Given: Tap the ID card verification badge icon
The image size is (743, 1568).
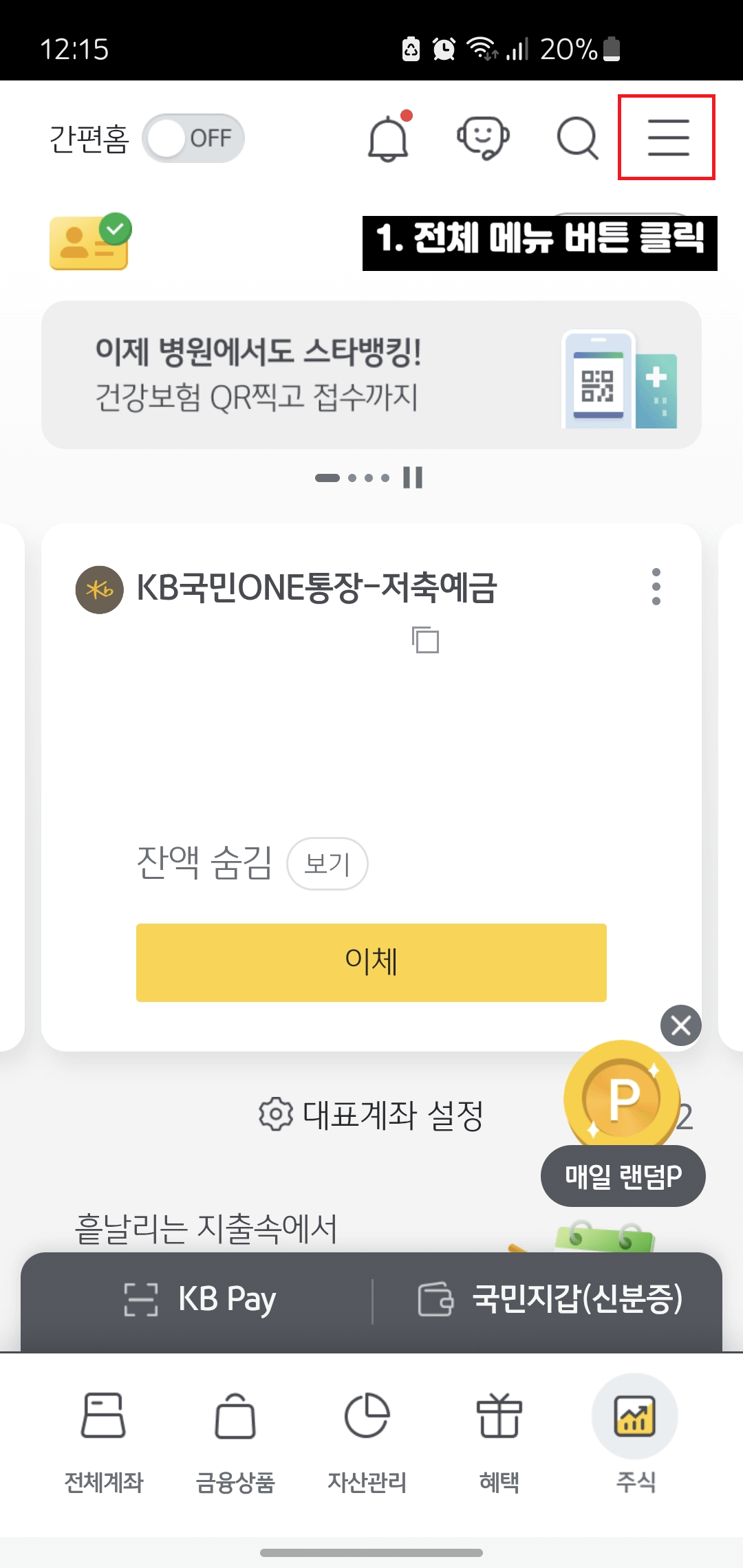Looking at the screenshot, I should [x=89, y=241].
